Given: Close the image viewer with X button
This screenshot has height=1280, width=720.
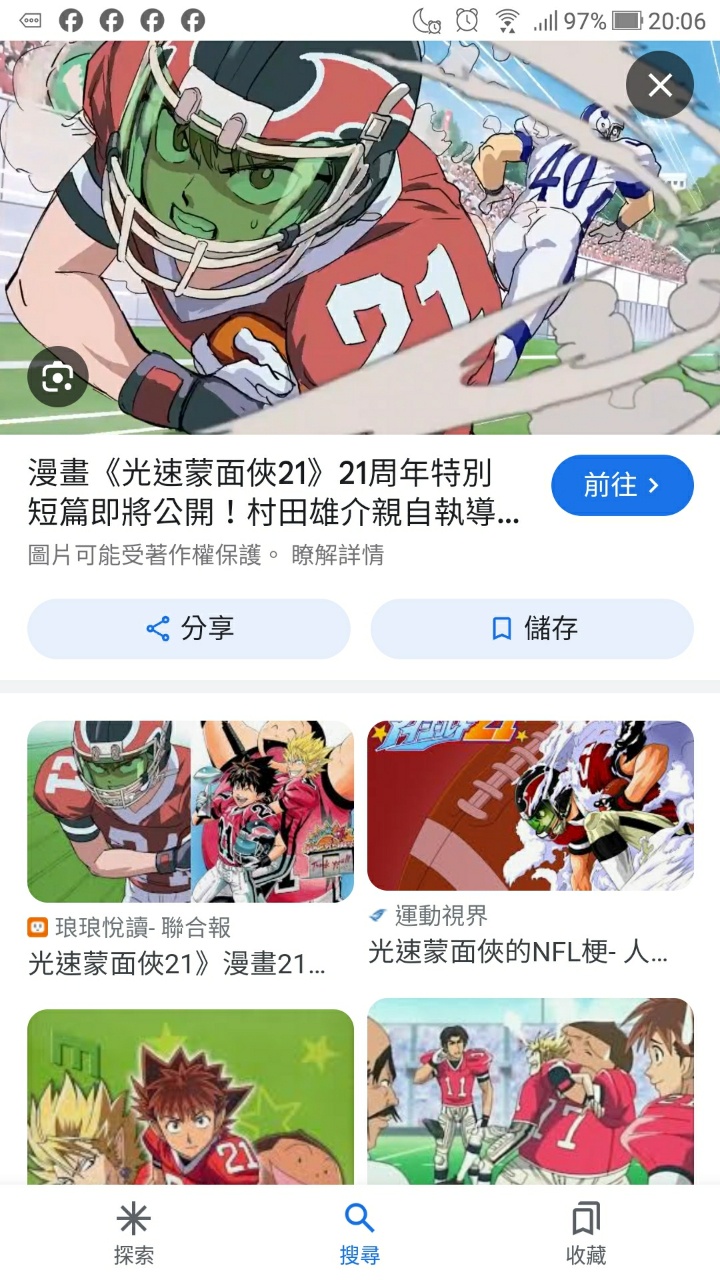Looking at the screenshot, I should 660,85.
